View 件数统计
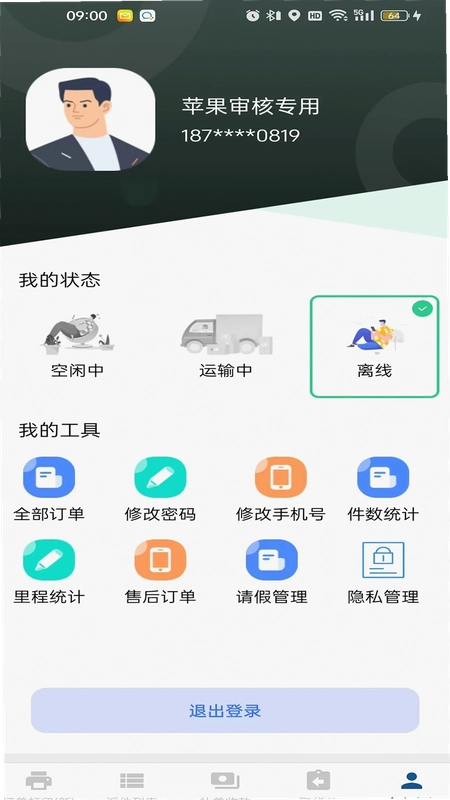 coord(383,489)
